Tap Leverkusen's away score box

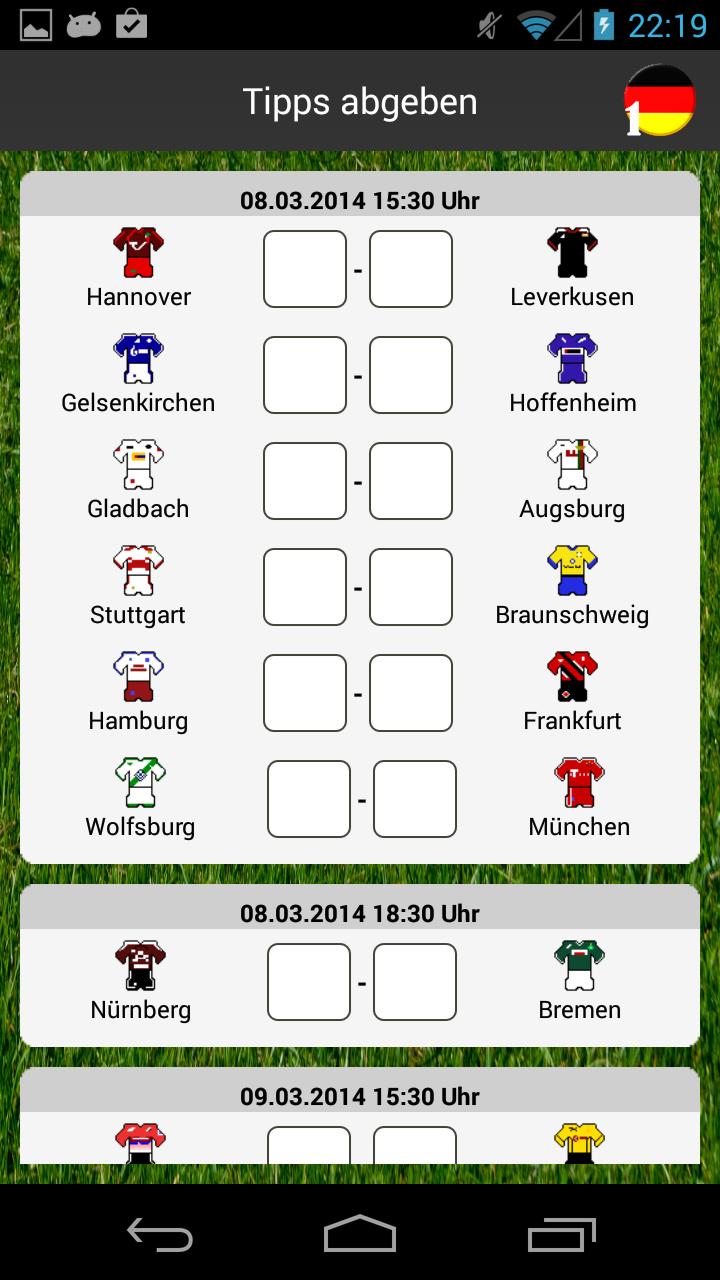pos(411,269)
